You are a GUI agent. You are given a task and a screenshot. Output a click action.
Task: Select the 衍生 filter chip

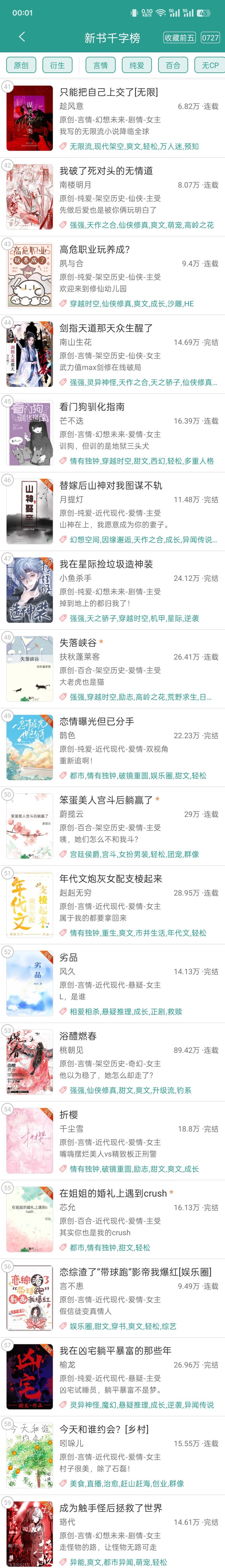point(58,65)
